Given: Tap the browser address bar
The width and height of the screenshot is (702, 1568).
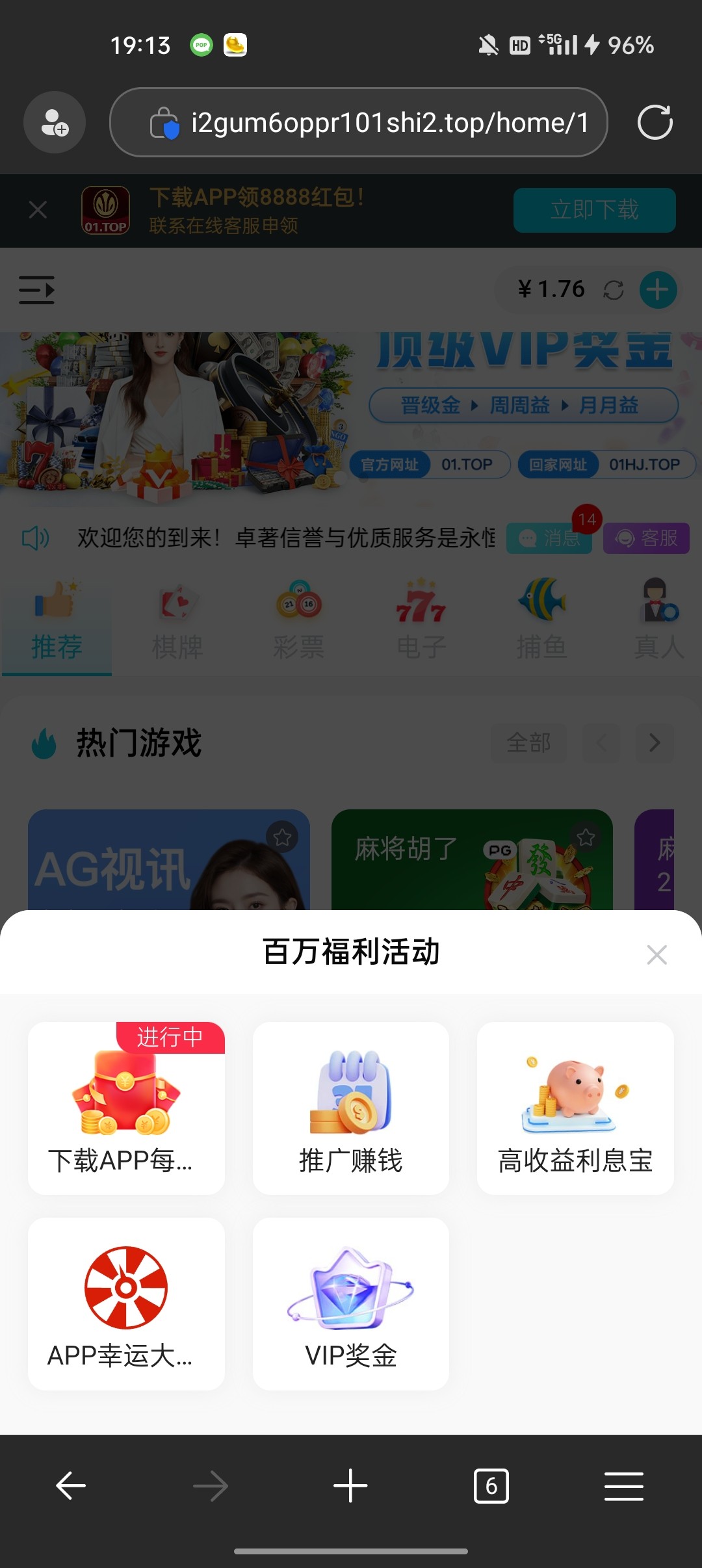Looking at the screenshot, I should pos(377,122).
